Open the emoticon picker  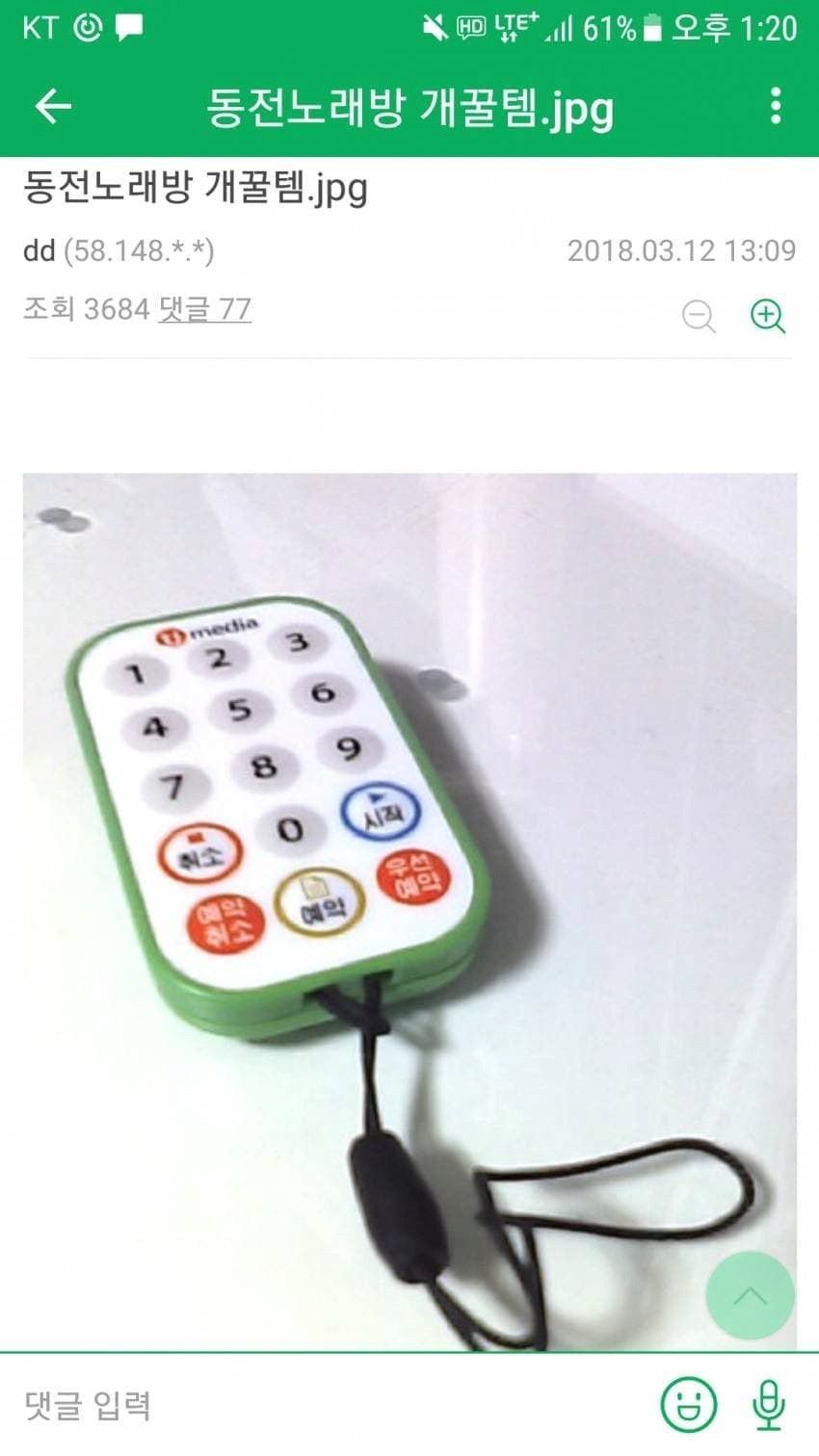(688, 1404)
